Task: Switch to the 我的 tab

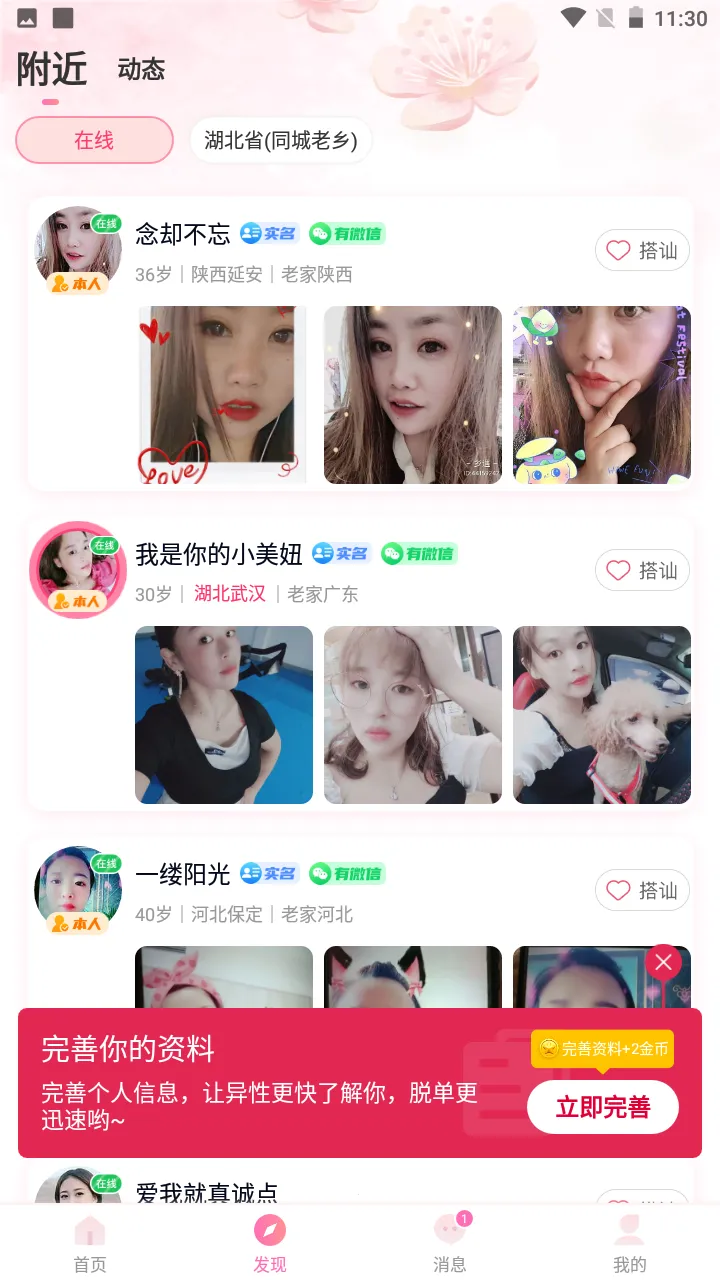Action: tap(630, 1243)
